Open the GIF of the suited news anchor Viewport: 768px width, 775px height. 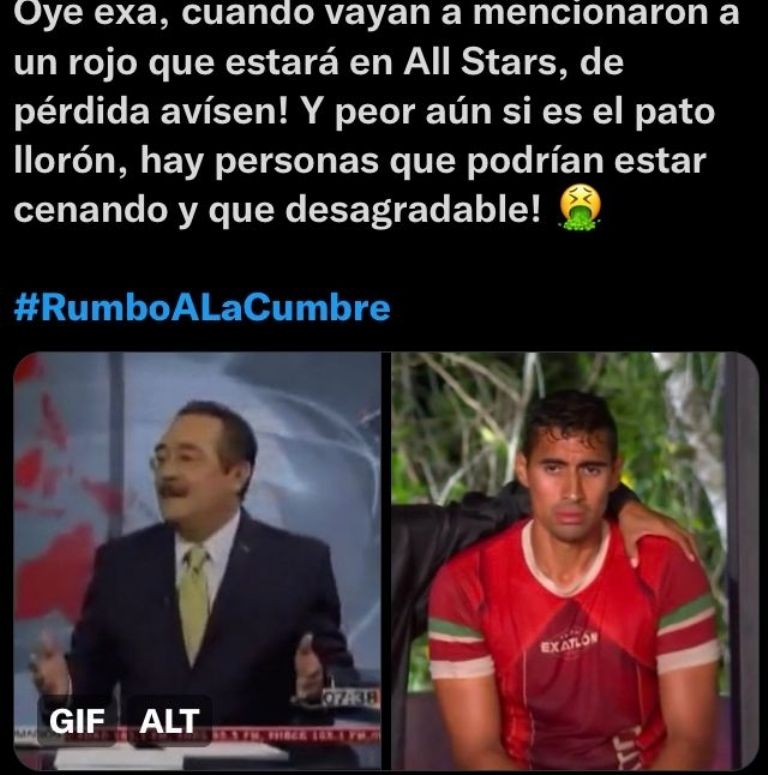pos(198,540)
